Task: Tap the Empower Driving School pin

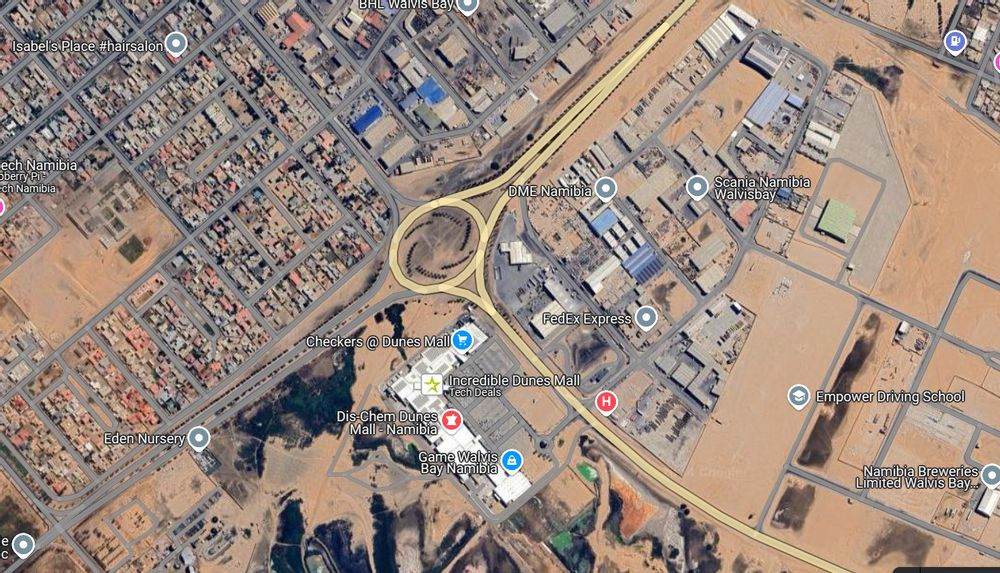Action: coord(798,396)
